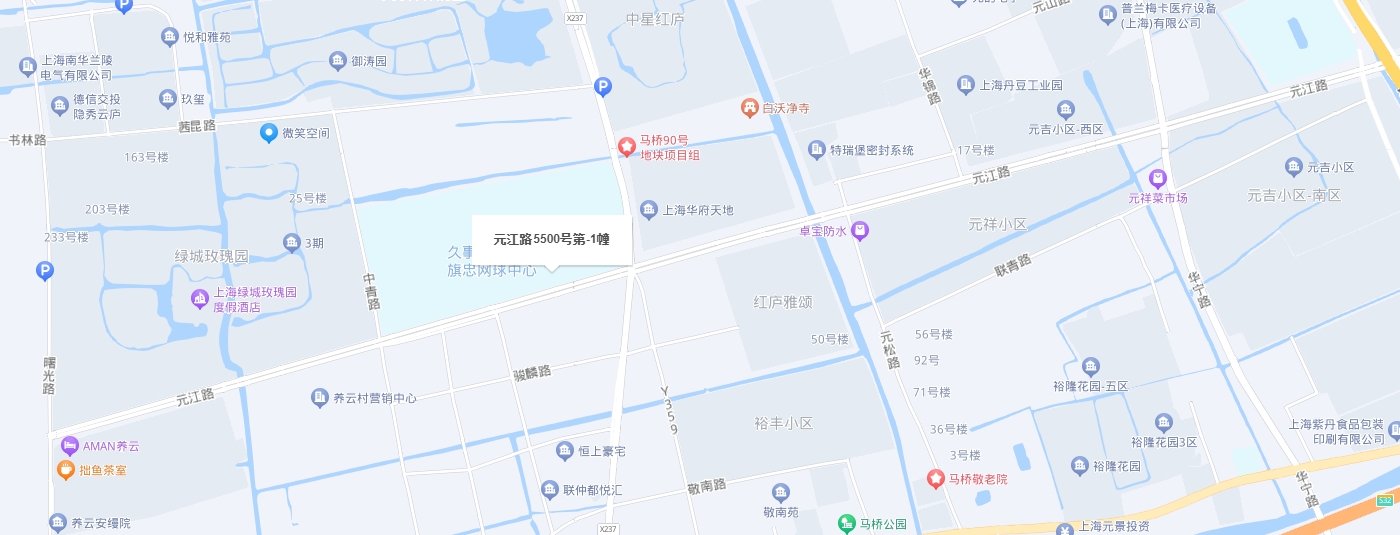Image resolution: width=1400 pixels, height=535 pixels.
Task: Tap the 马桥敬老院 red marker
Action: click(935, 479)
